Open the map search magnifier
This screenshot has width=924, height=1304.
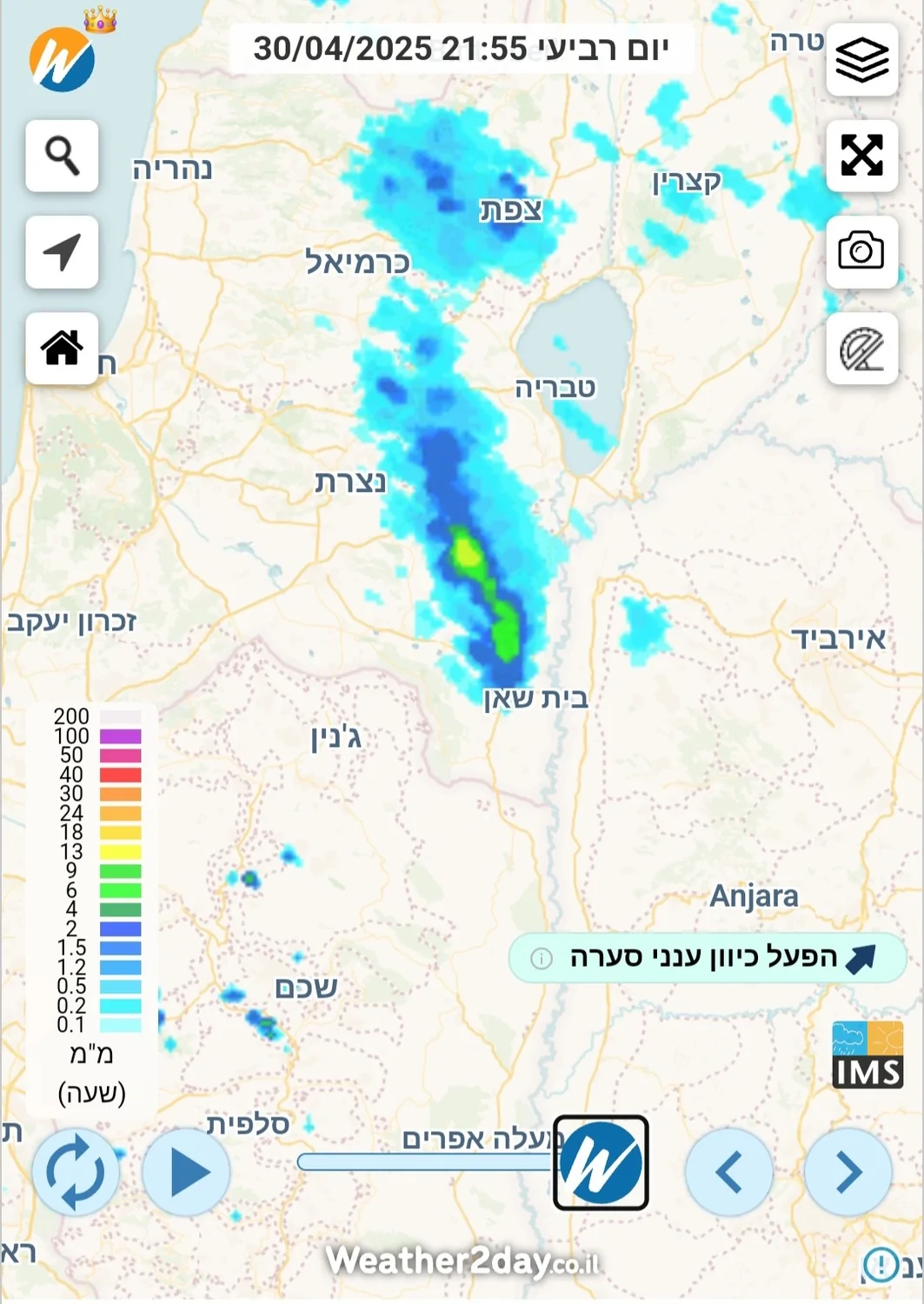[62, 156]
